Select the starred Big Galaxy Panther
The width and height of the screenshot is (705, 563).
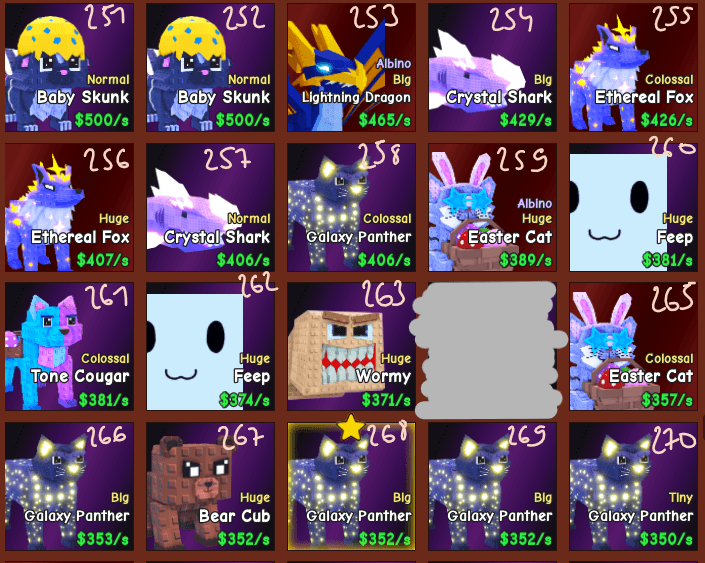(x=351, y=486)
